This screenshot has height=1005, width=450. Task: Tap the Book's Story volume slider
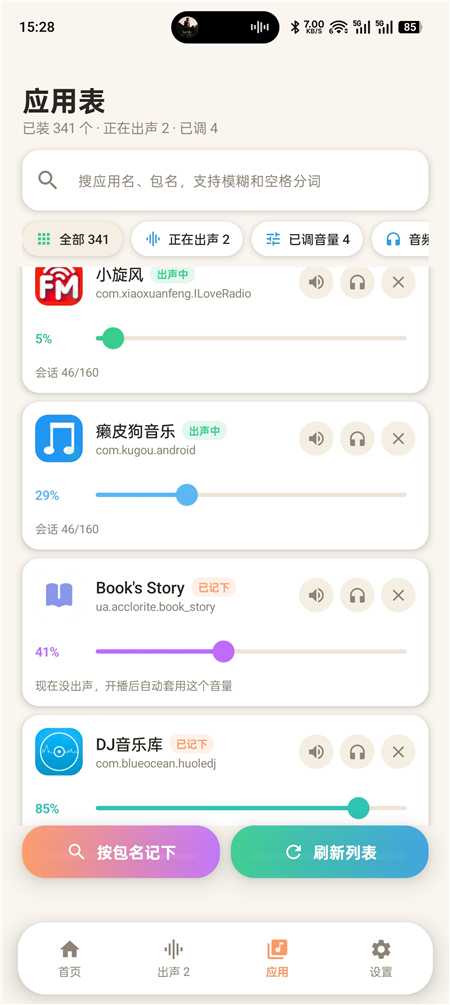(251, 652)
